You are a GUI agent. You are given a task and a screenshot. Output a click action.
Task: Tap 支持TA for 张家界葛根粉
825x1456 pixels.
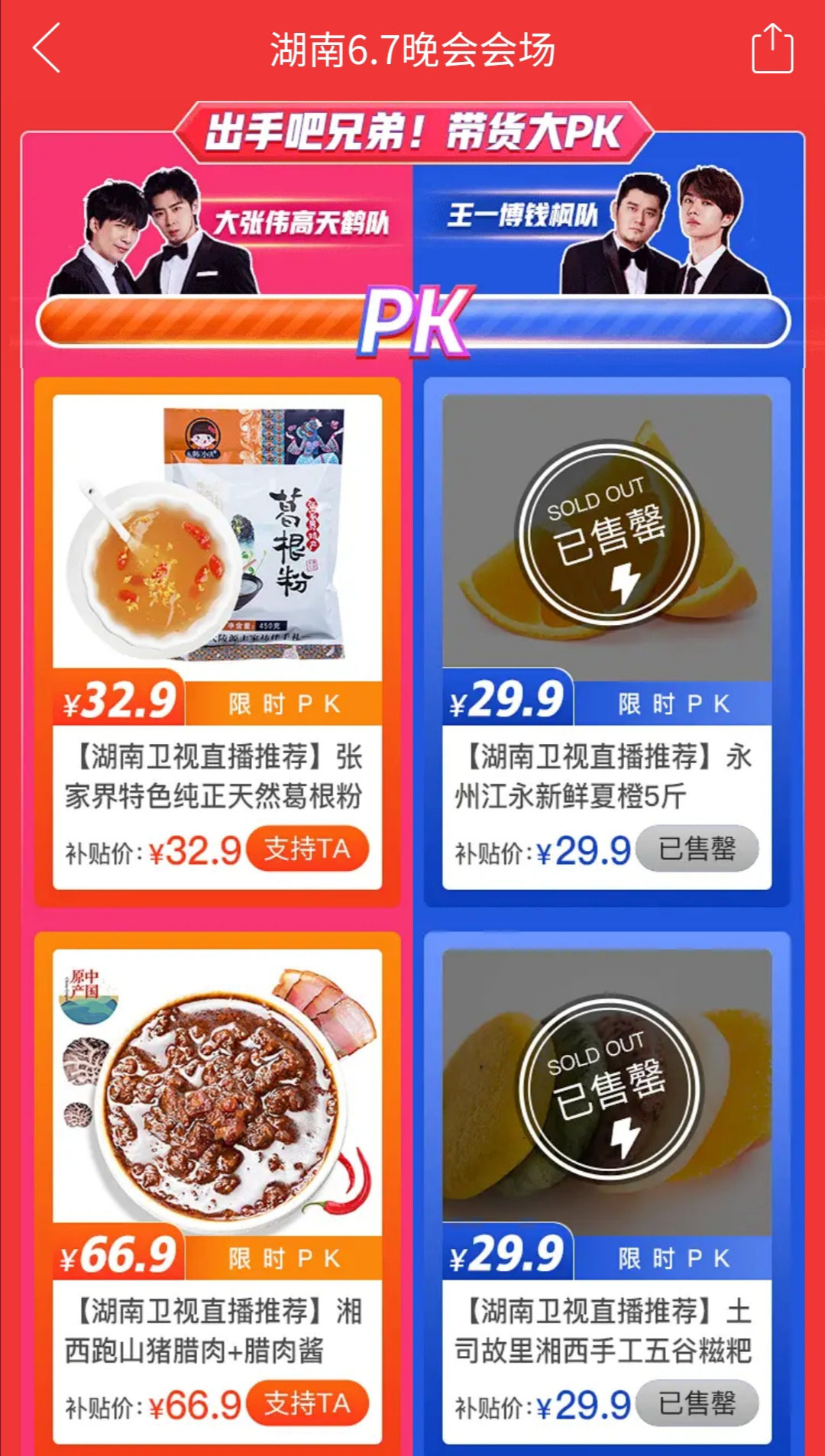tap(307, 849)
